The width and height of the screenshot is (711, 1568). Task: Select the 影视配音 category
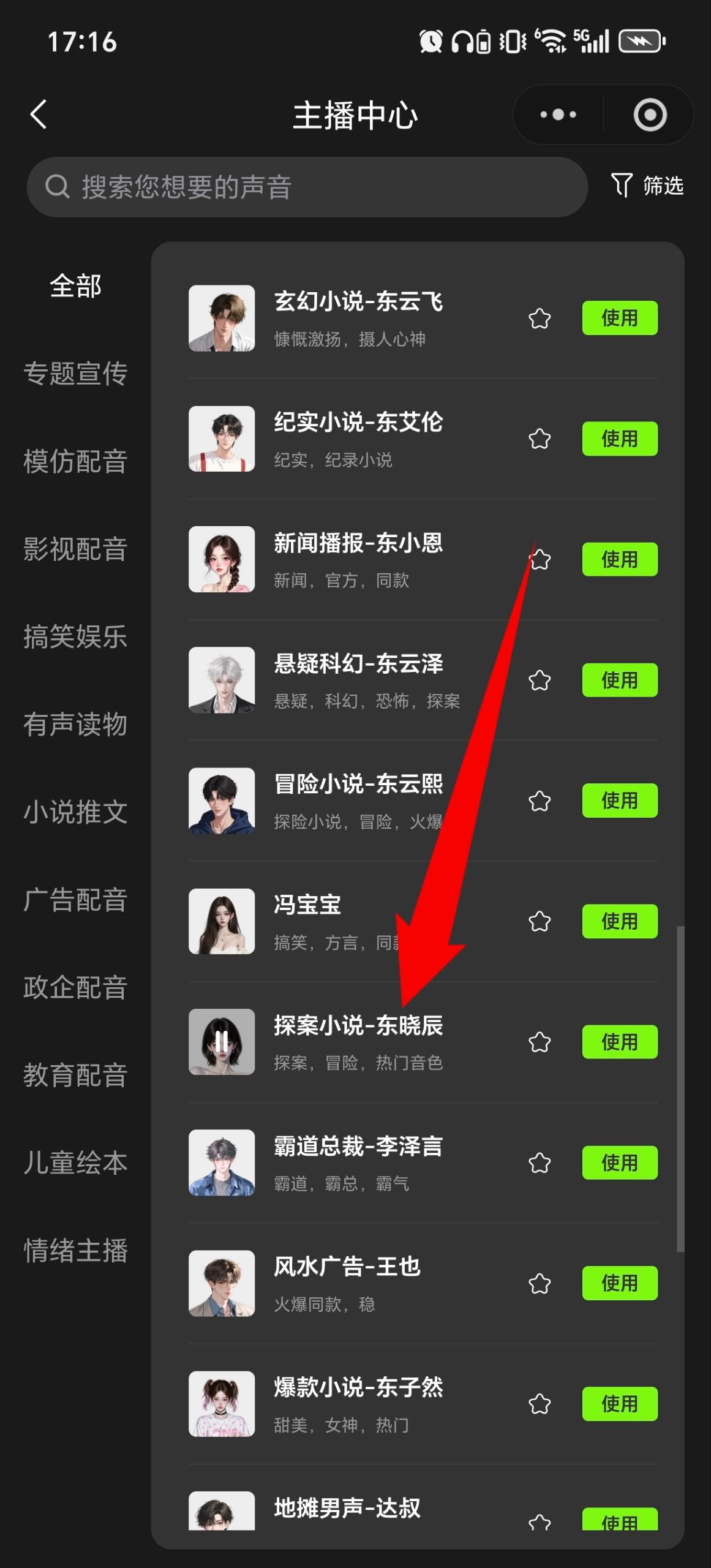(x=75, y=549)
